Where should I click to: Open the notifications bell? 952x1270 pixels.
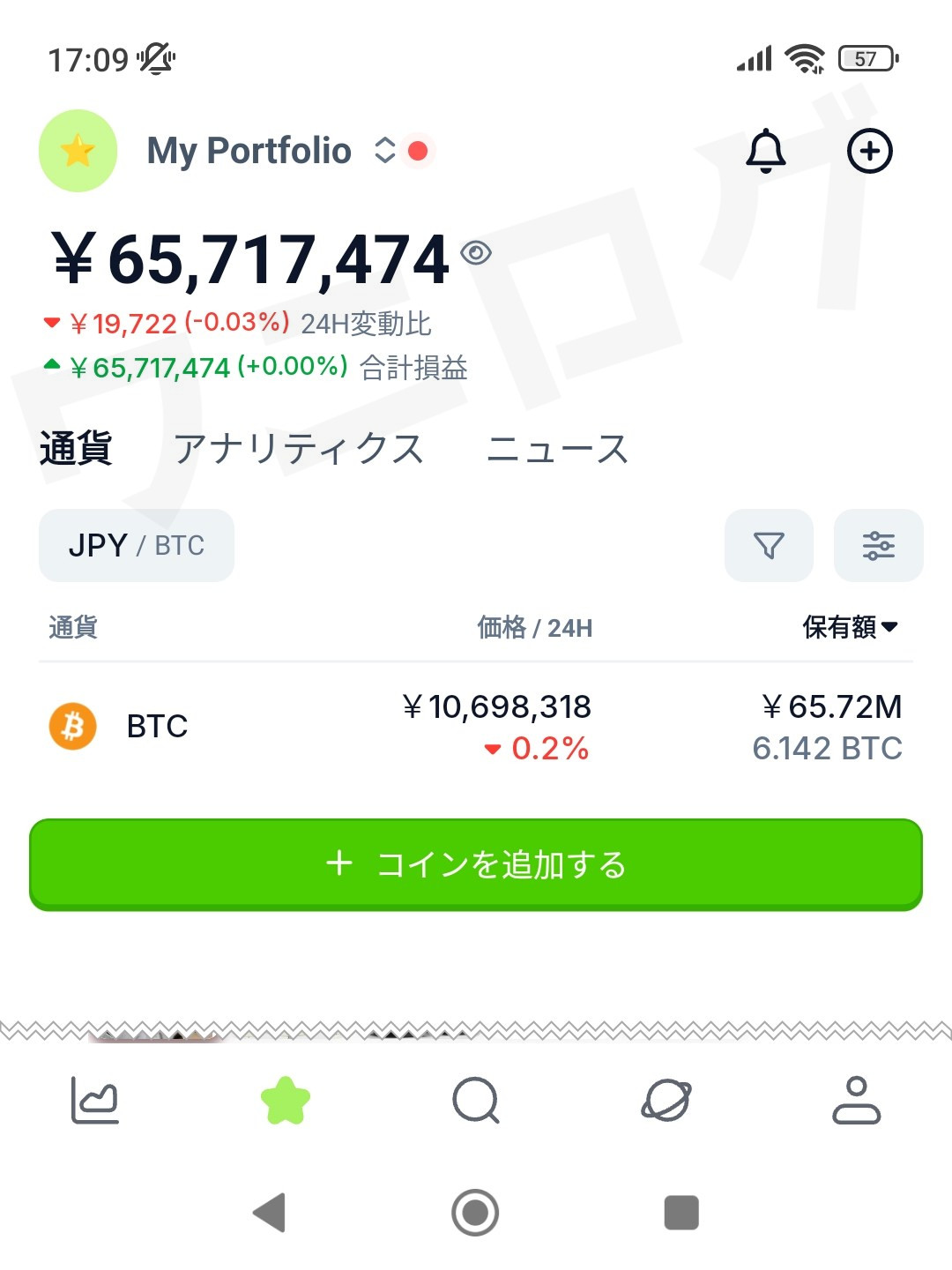point(765,151)
